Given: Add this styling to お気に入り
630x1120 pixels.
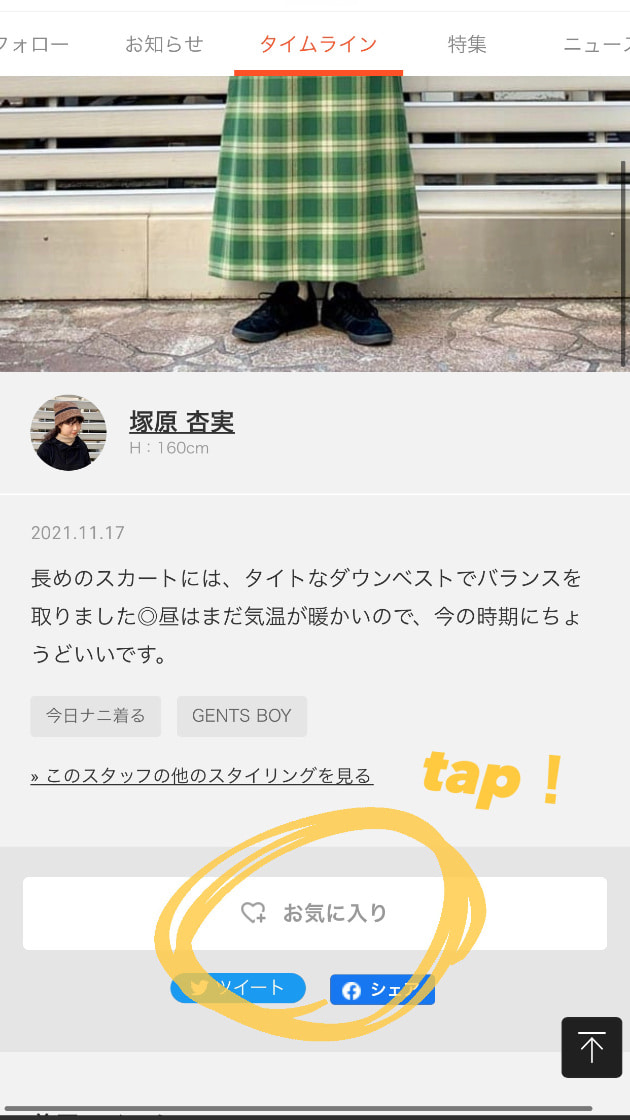Looking at the screenshot, I should 314,913.
